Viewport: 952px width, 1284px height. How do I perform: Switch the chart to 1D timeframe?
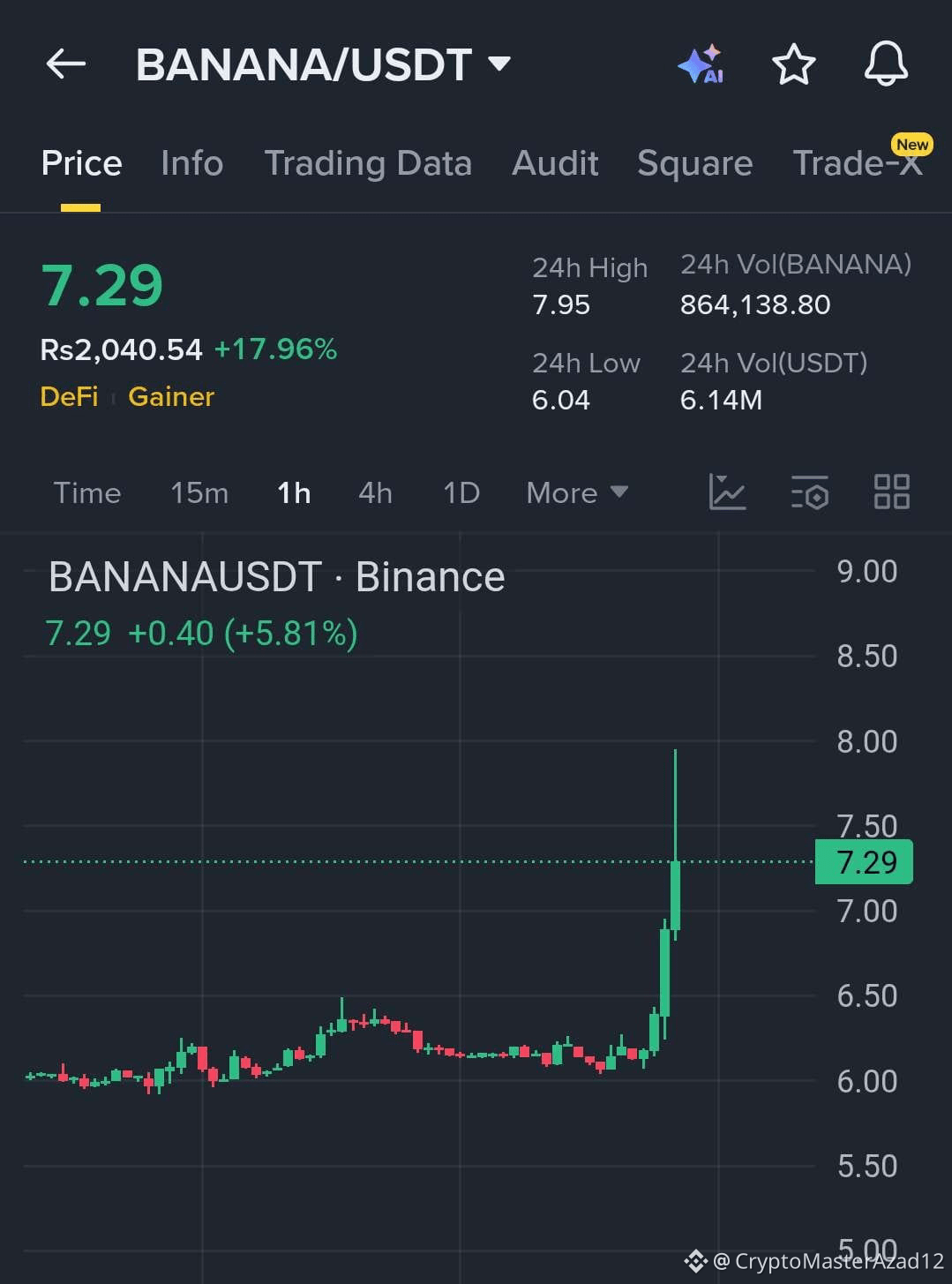(x=461, y=492)
